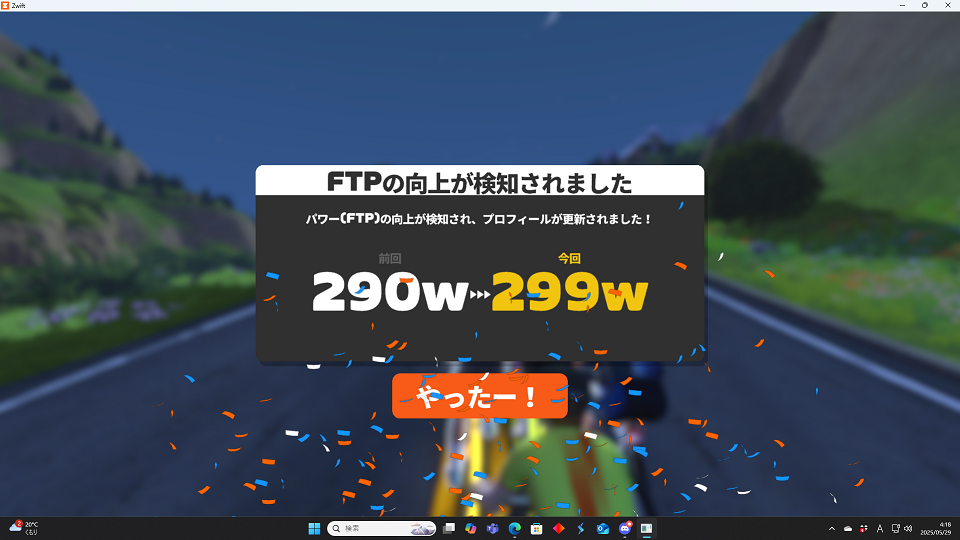Open Discord from the taskbar
Image resolution: width=960 pixels, height=540 pixels.
[625, 528]
